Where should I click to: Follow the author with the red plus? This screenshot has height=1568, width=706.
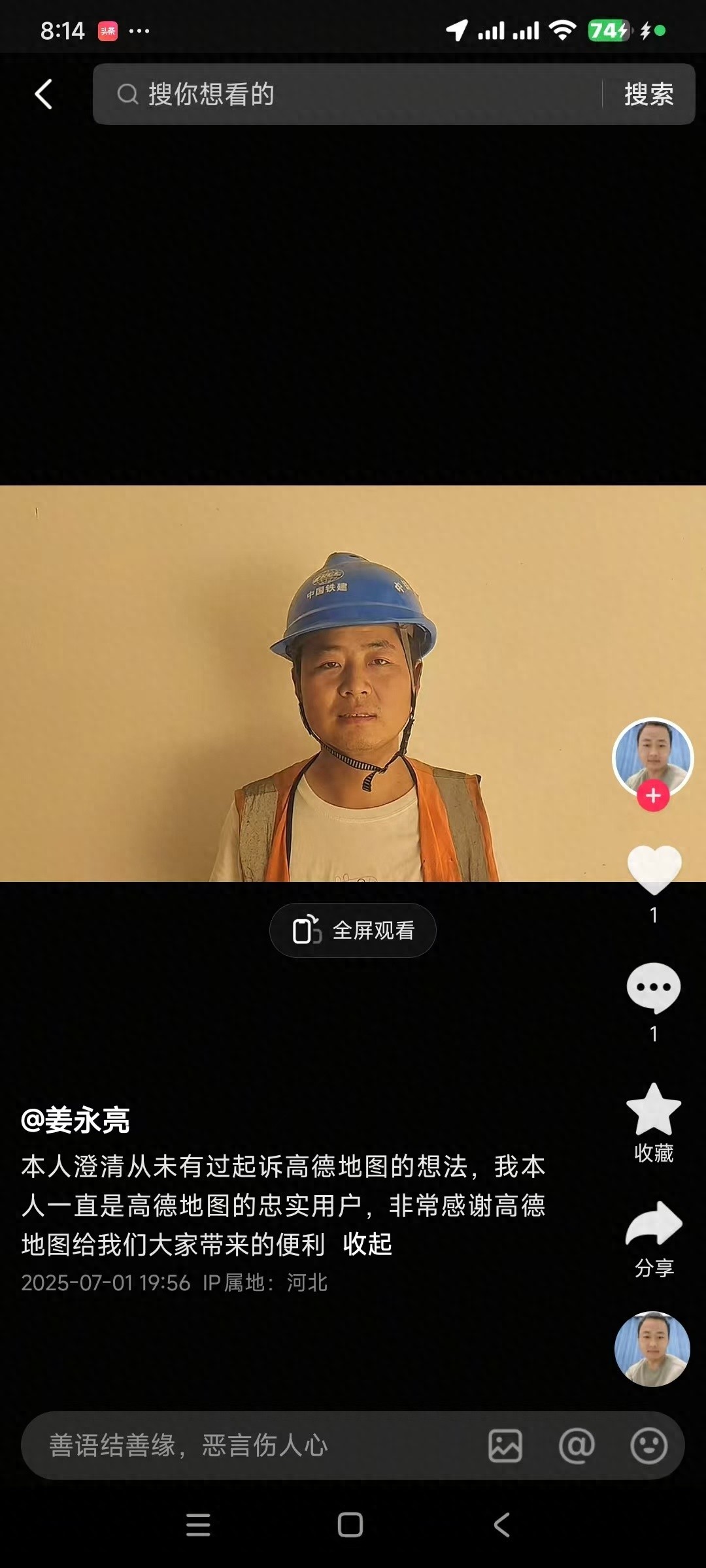pos(653,796)
